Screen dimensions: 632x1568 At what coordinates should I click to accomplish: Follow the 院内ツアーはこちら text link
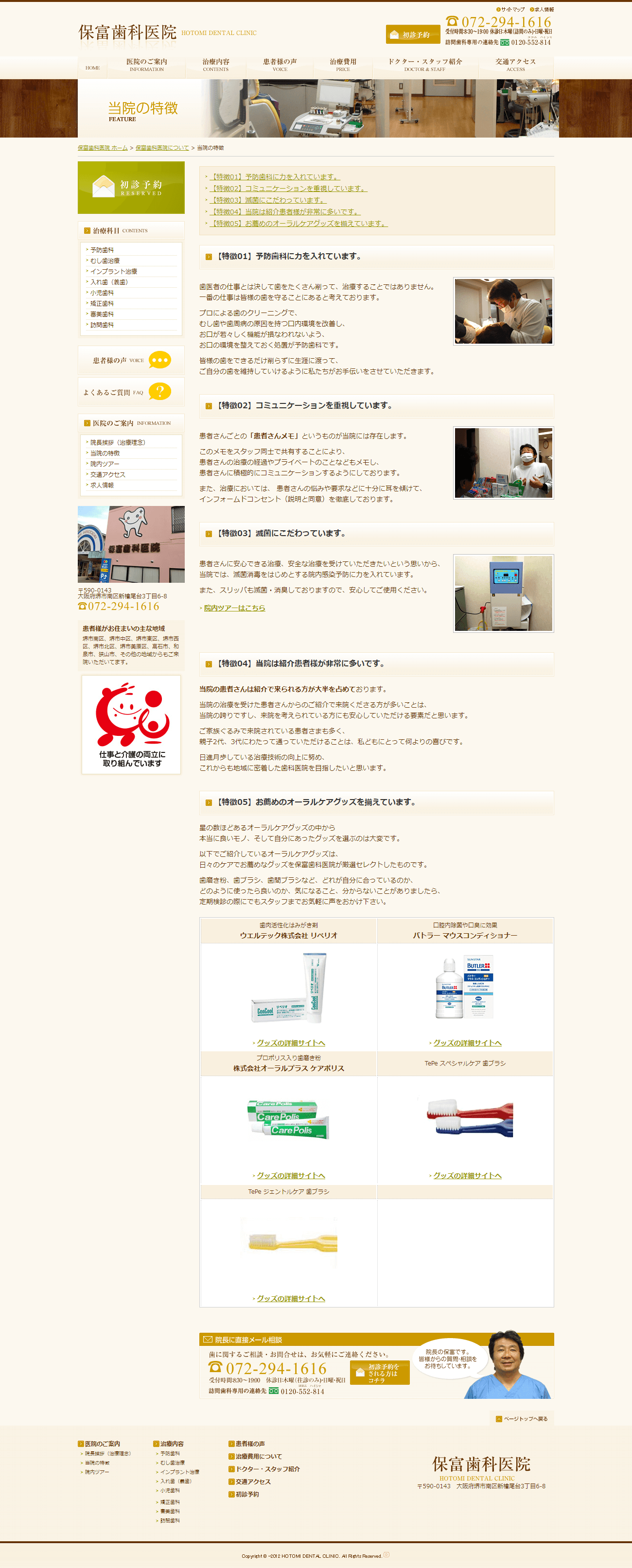(x=234, y=608)
